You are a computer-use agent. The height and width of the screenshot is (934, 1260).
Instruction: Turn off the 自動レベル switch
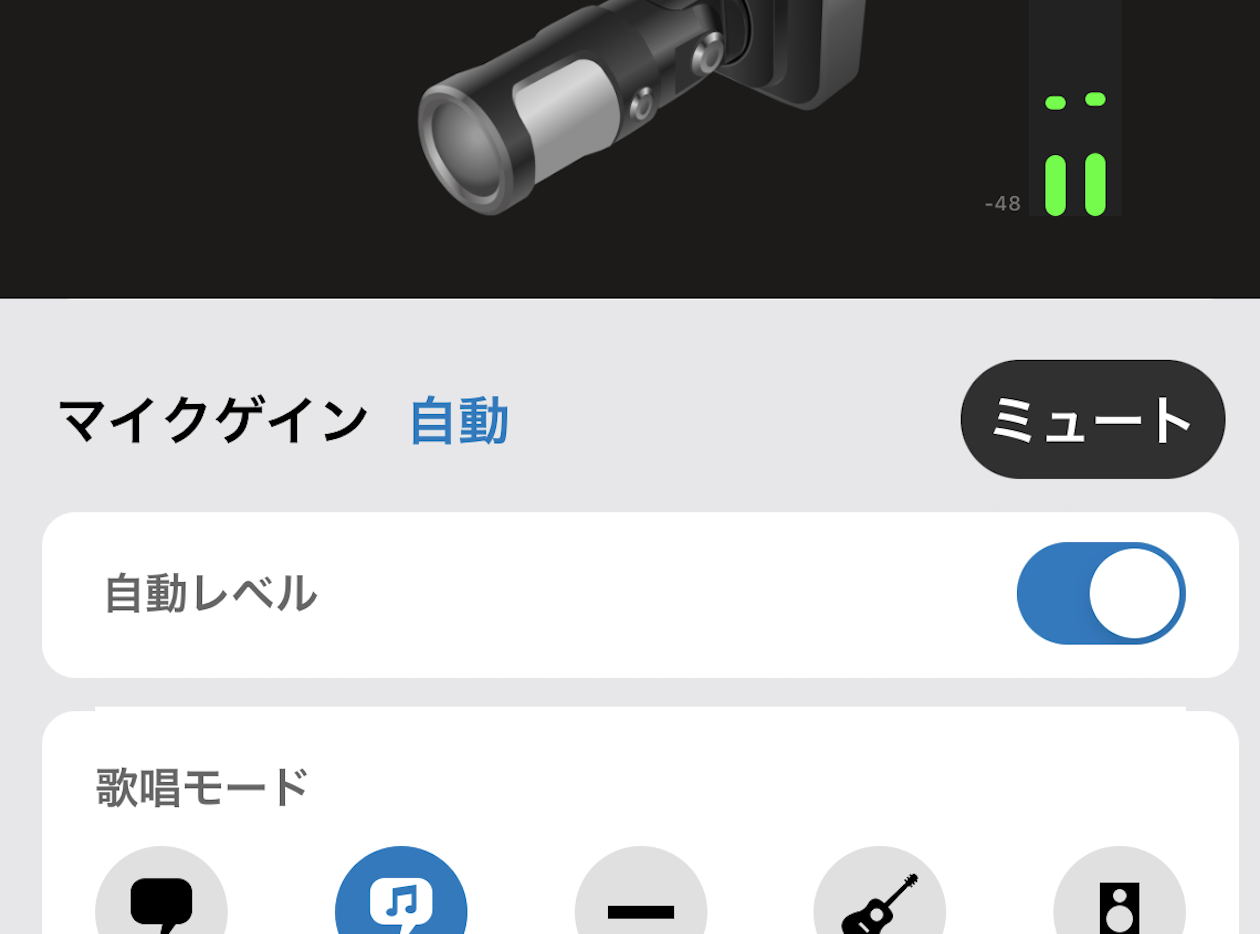tap(1101, 594)
